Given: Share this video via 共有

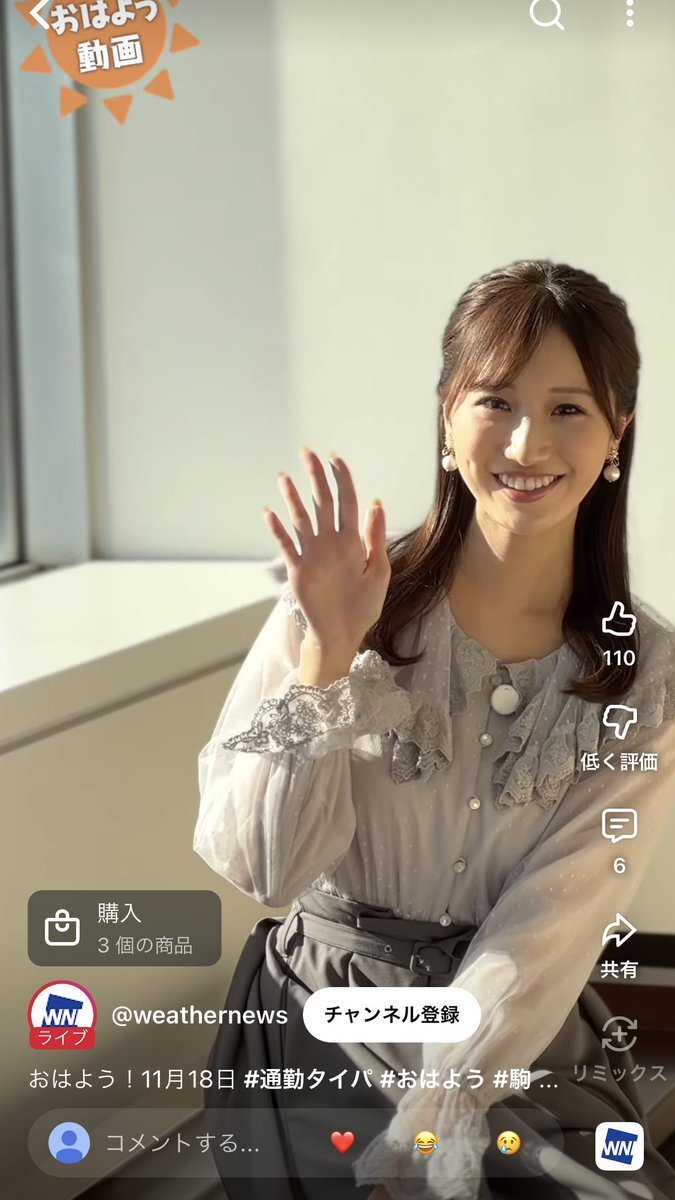Looking at the screenshot, I should click(x=619, y=931).
